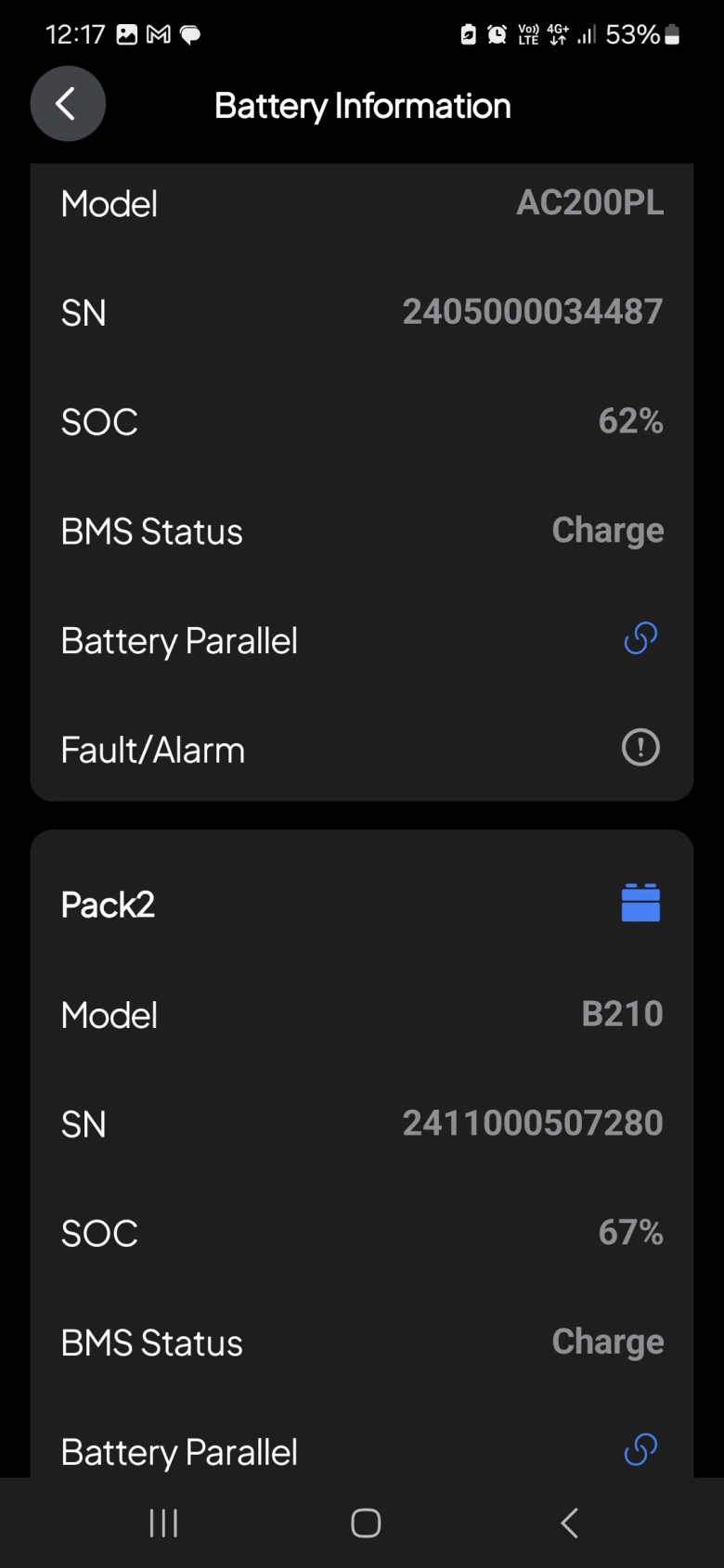Select the alarm clock status bar icon
Image resolution: width=724 pixels, height=1568 pixels.
click(x=498, y=34)
